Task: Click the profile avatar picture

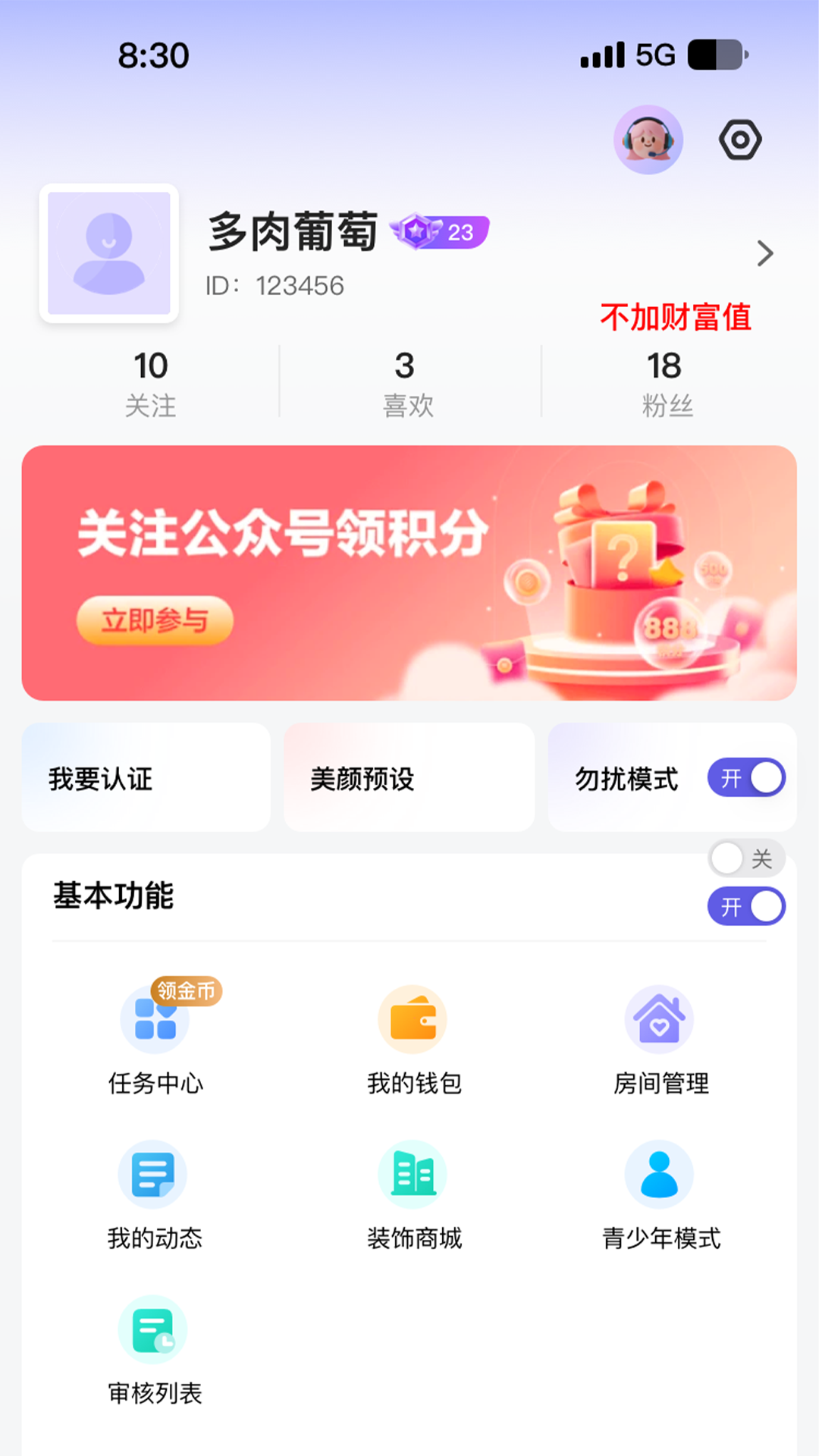Action: [109, 253]
